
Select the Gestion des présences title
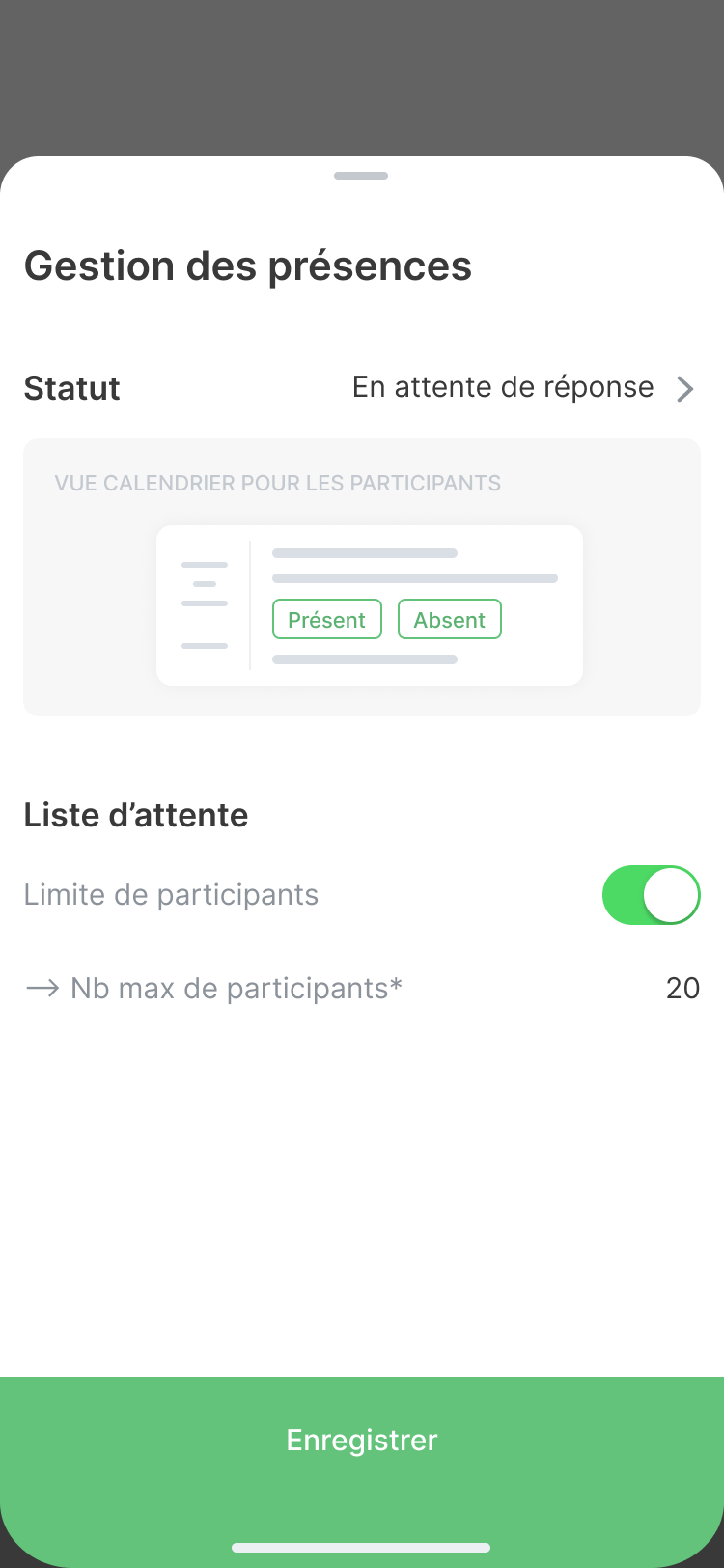coord(248,266)
